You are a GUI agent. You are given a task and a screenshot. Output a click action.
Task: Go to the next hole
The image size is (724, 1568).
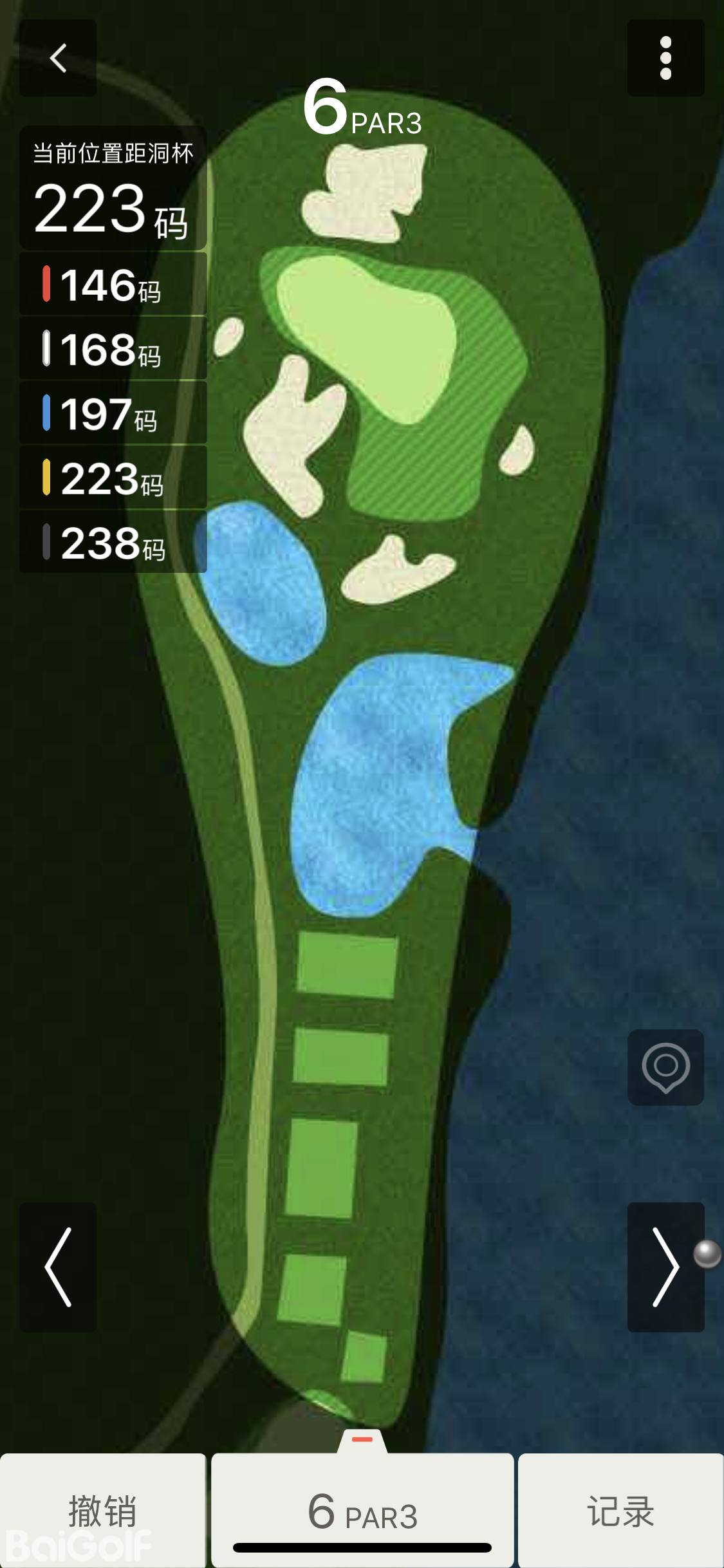(x=665, y=1267)
